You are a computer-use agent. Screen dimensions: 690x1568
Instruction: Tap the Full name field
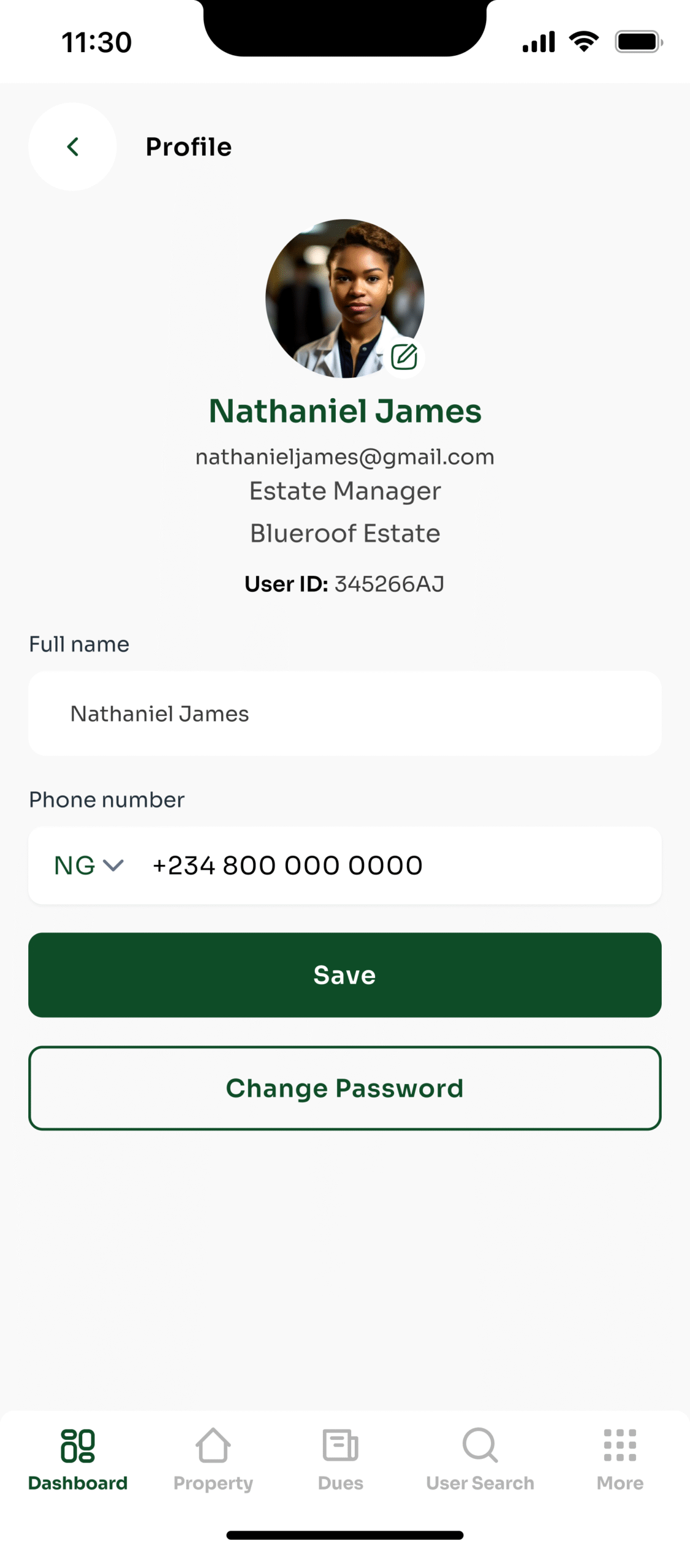(x=345, y=713)
